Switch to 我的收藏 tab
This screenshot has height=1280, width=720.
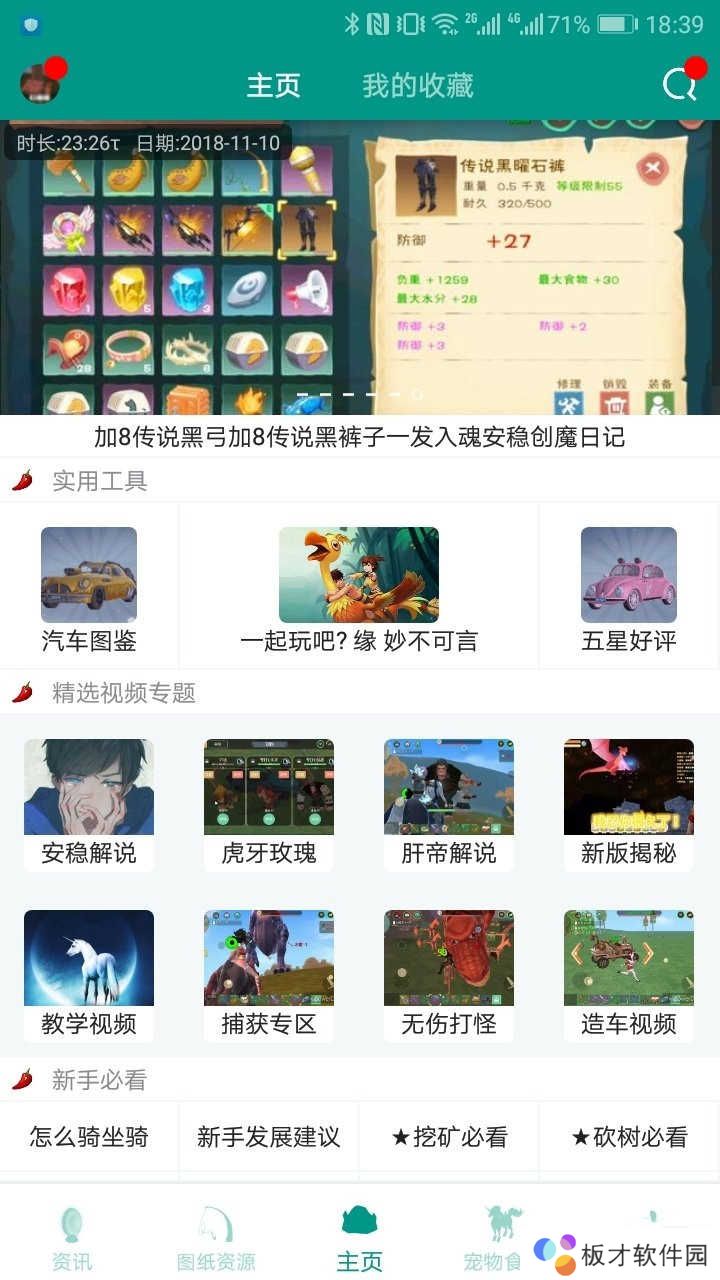click(x=417, y=86)
